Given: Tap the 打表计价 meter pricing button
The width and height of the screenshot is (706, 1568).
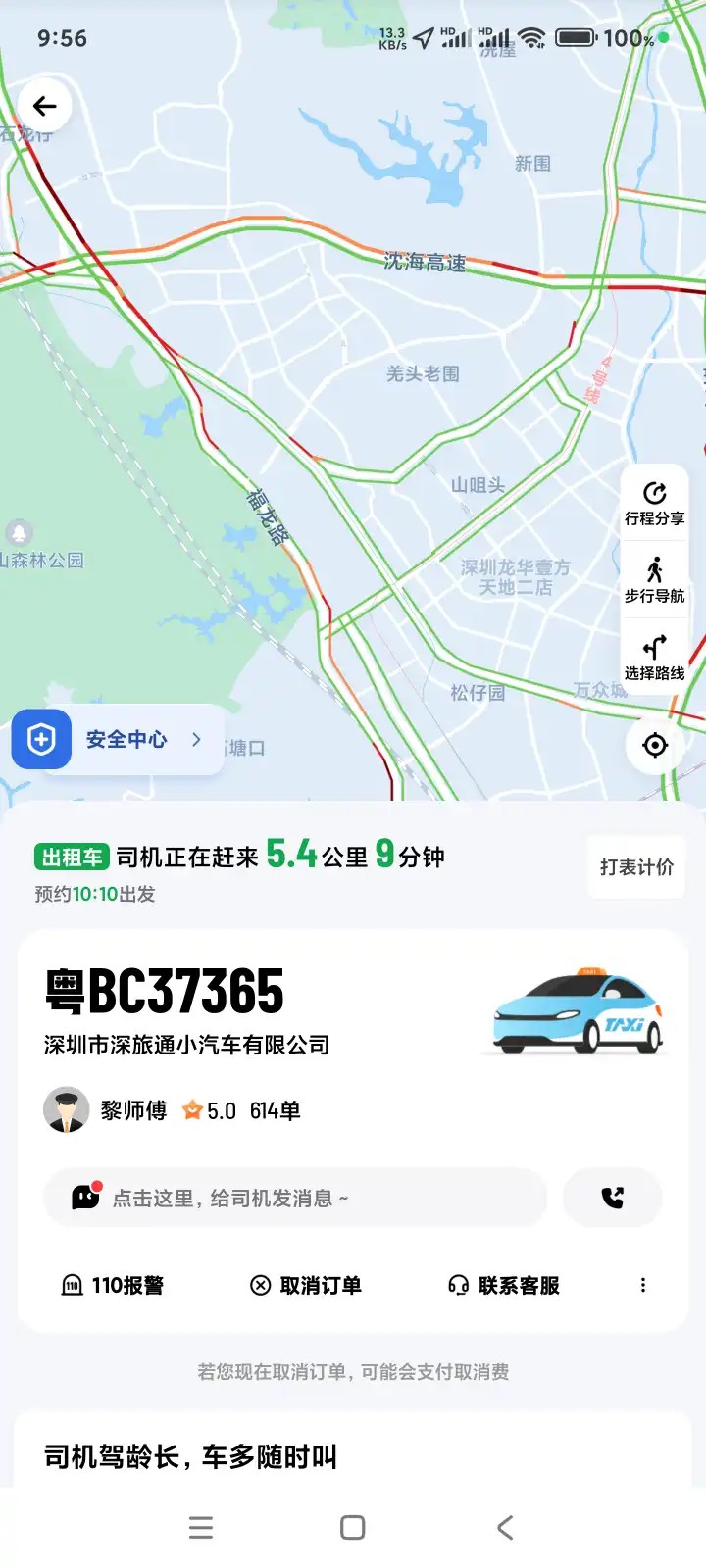Looking at the screenshot, I should [636, 867].
